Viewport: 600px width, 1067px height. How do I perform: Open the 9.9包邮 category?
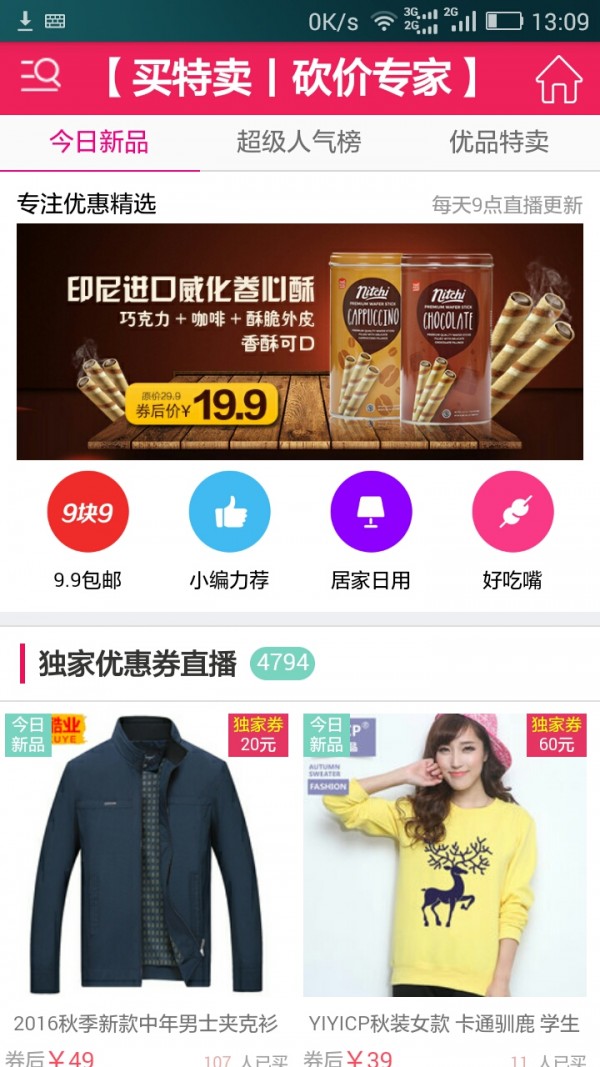coord(88,512)
